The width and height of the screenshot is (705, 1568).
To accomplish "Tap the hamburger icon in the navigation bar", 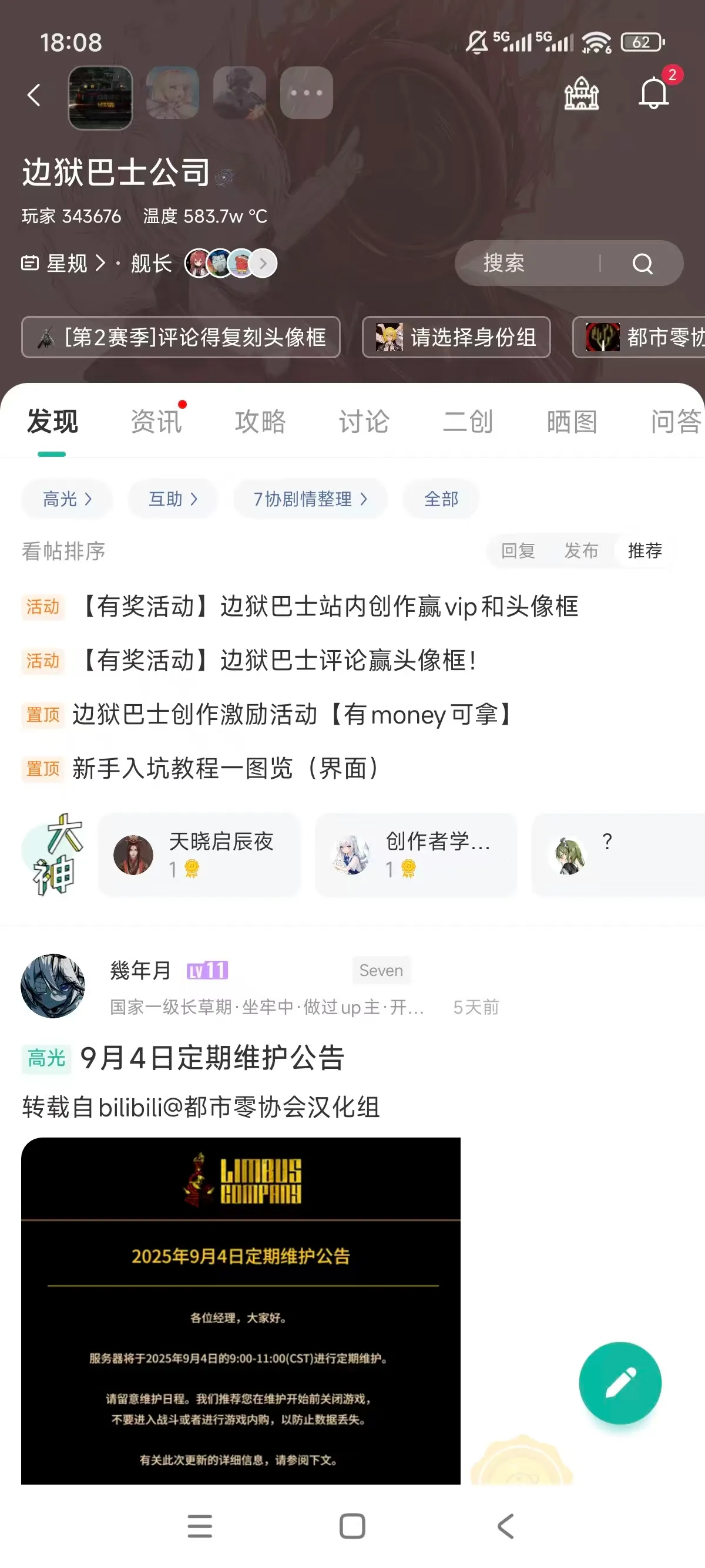I will tap(200, 1526).
